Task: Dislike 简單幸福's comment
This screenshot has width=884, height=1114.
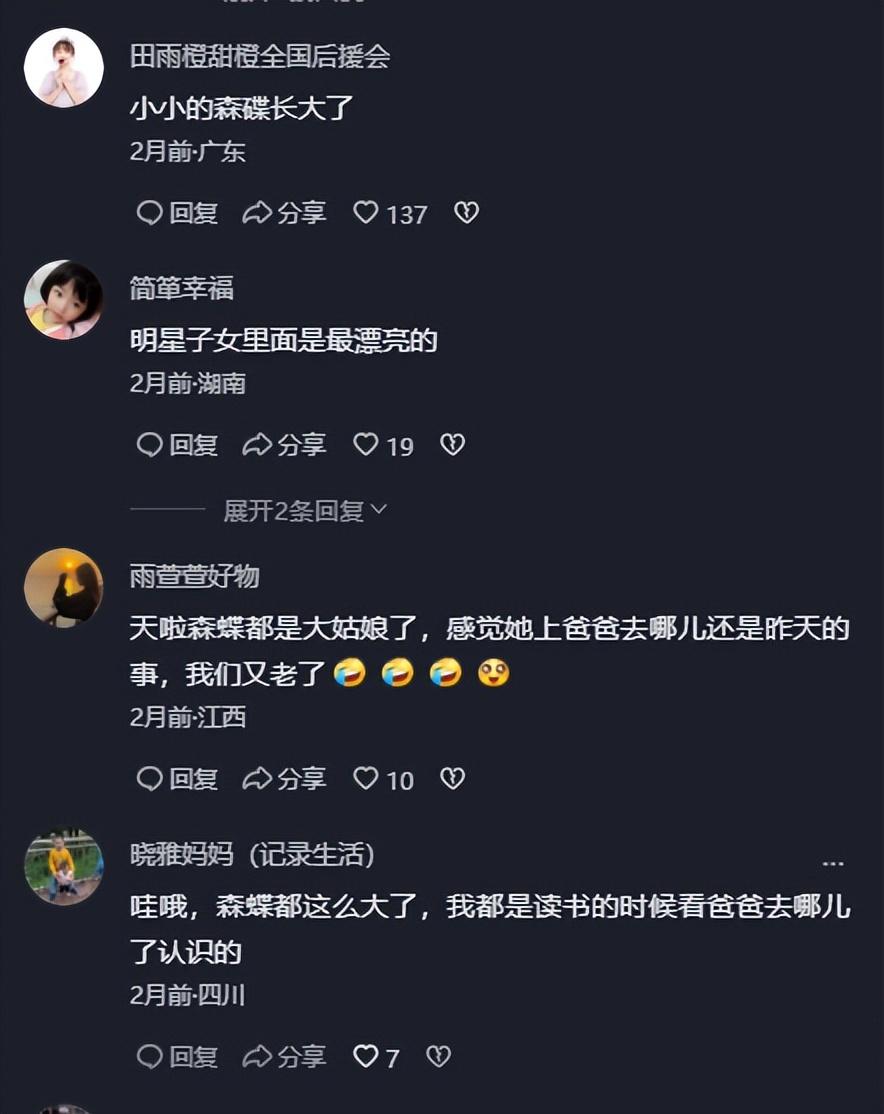Action: (x=453, y=445)
